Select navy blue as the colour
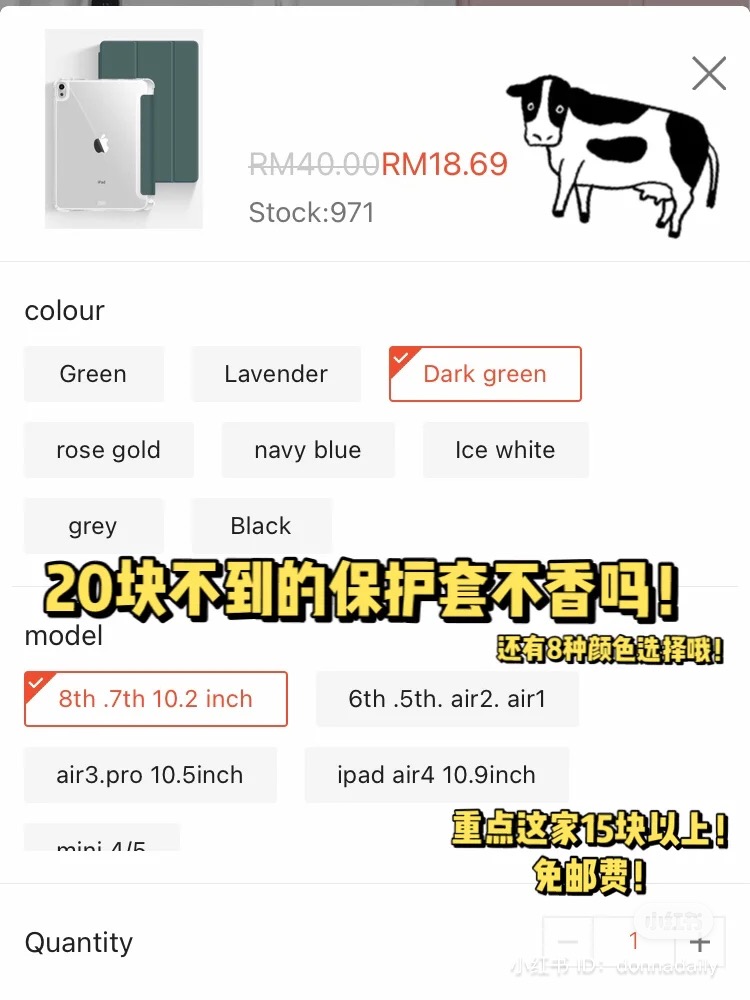The height and width of the screenshot is (1000, 750). click(x=308, y=450)
